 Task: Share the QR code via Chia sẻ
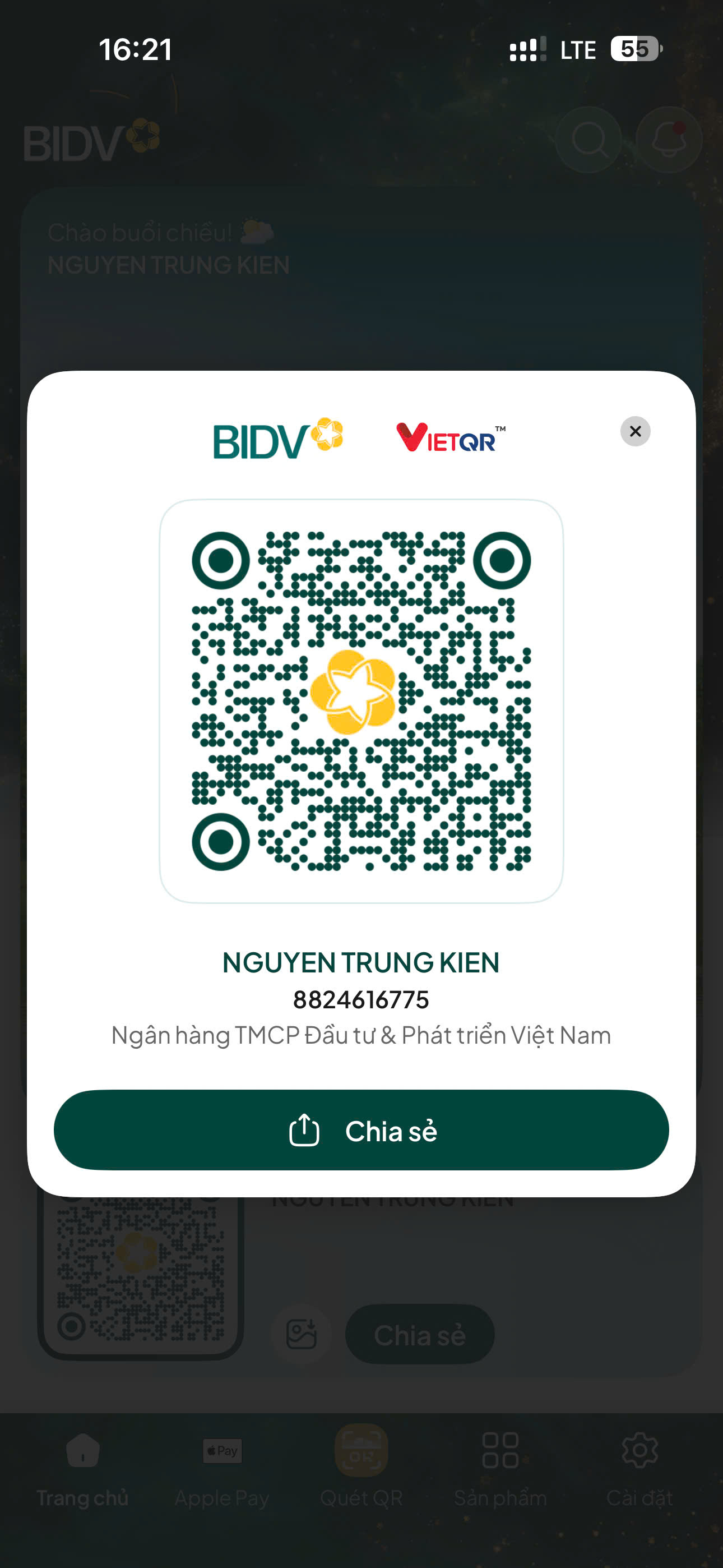(361, 1130)
